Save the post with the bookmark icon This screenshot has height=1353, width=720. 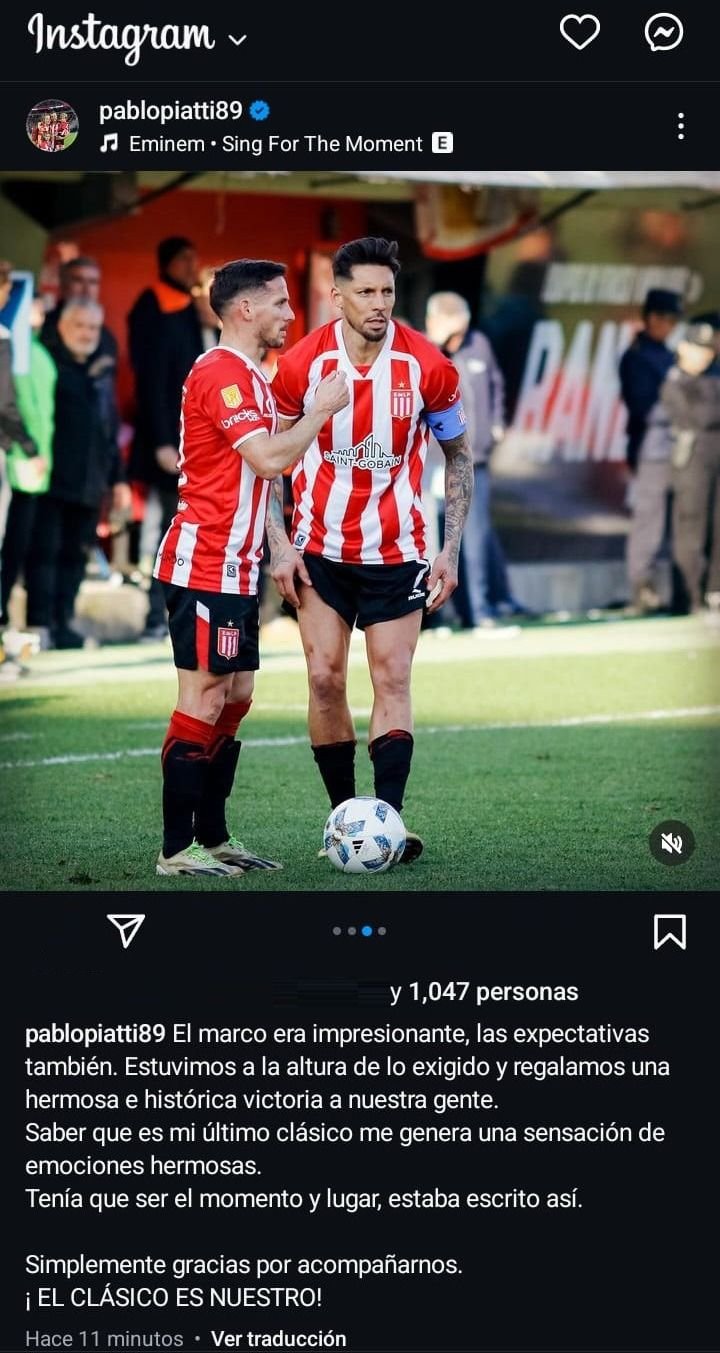pos(669,931)
